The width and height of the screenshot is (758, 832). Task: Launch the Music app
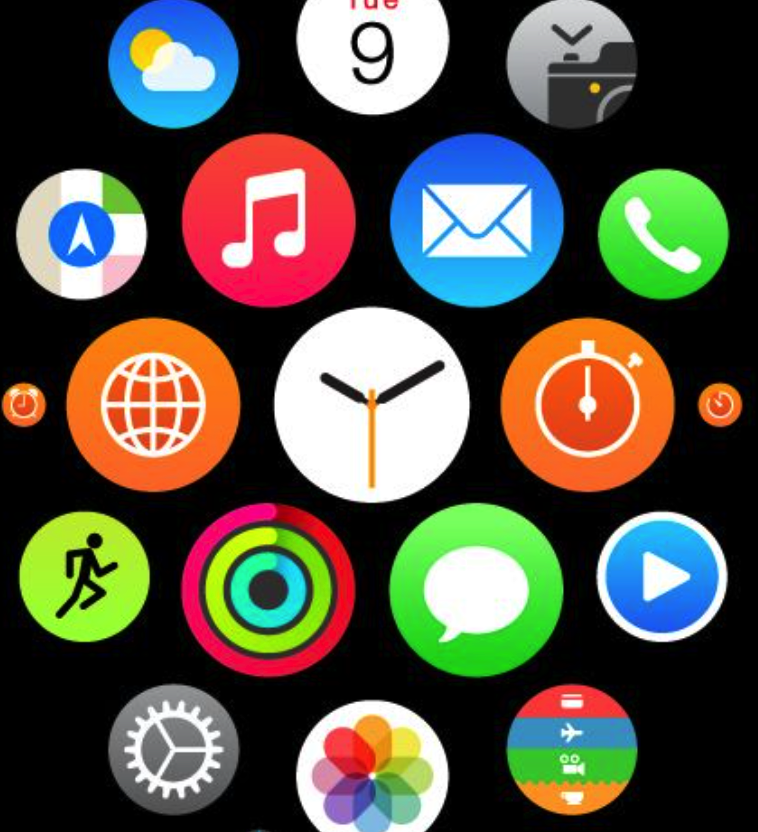coord(268,219)
